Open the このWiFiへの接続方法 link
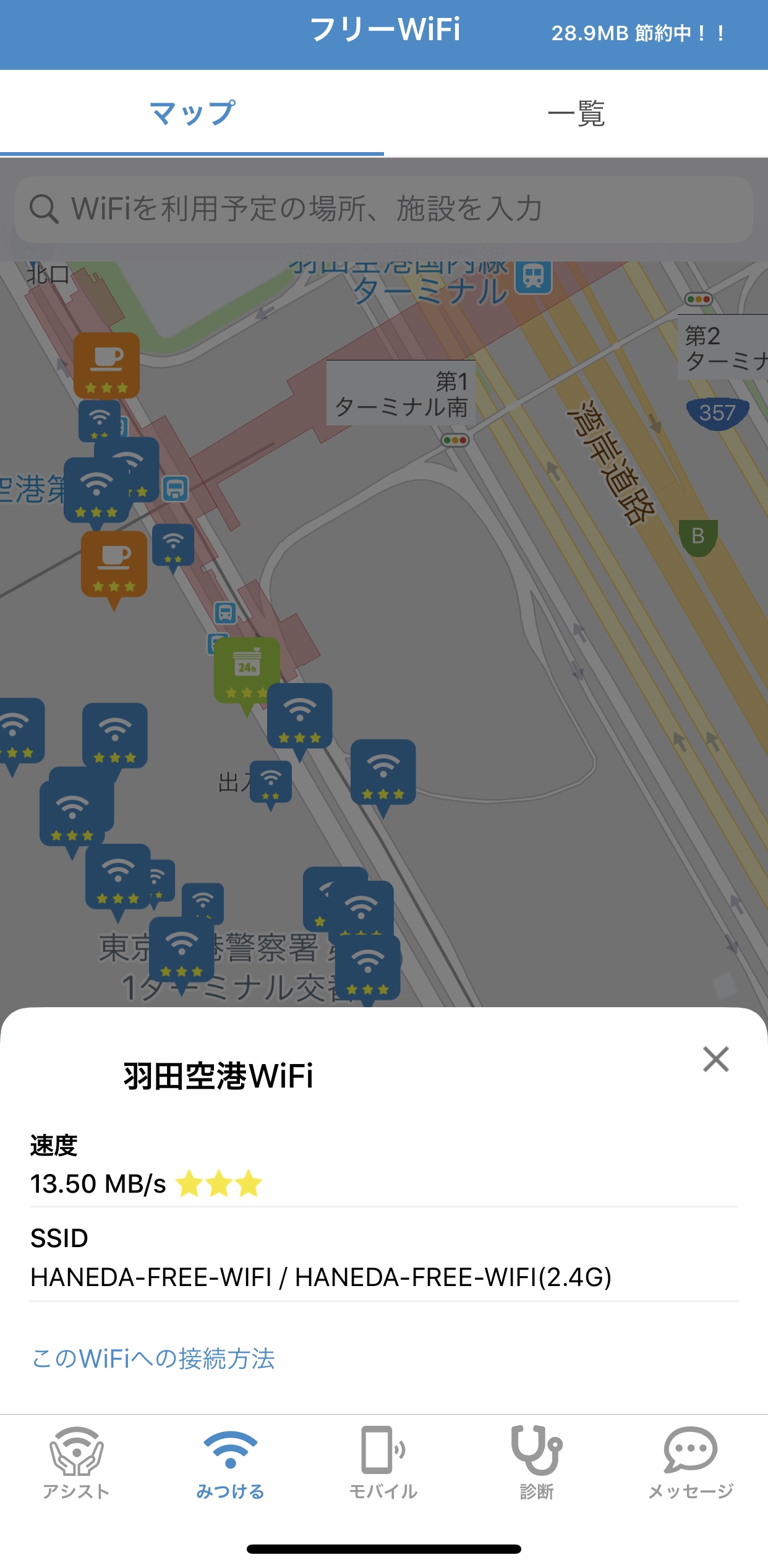Screen dimensions: 768x1568 pyautogui.click(x=153, y=1358)
